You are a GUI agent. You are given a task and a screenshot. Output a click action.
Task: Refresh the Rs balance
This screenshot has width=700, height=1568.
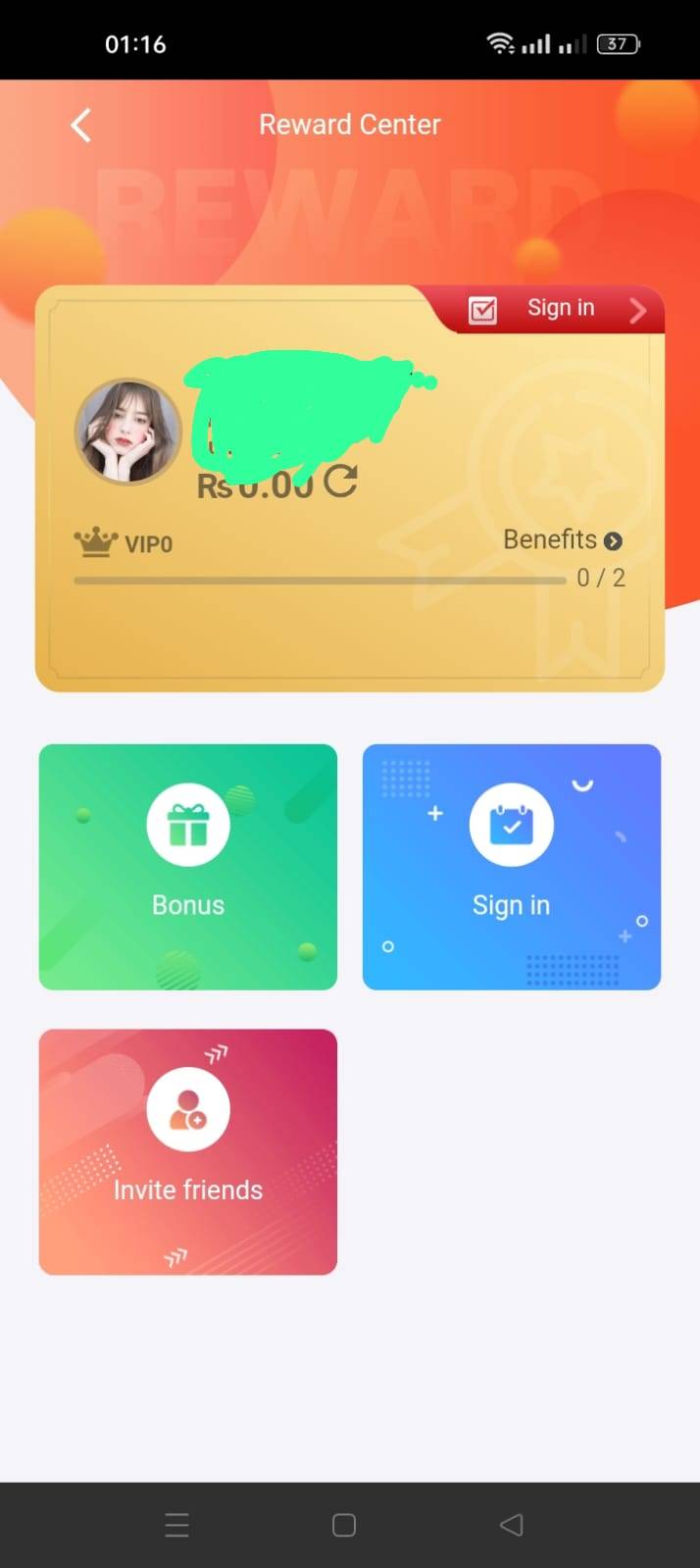tap(340, 481)
